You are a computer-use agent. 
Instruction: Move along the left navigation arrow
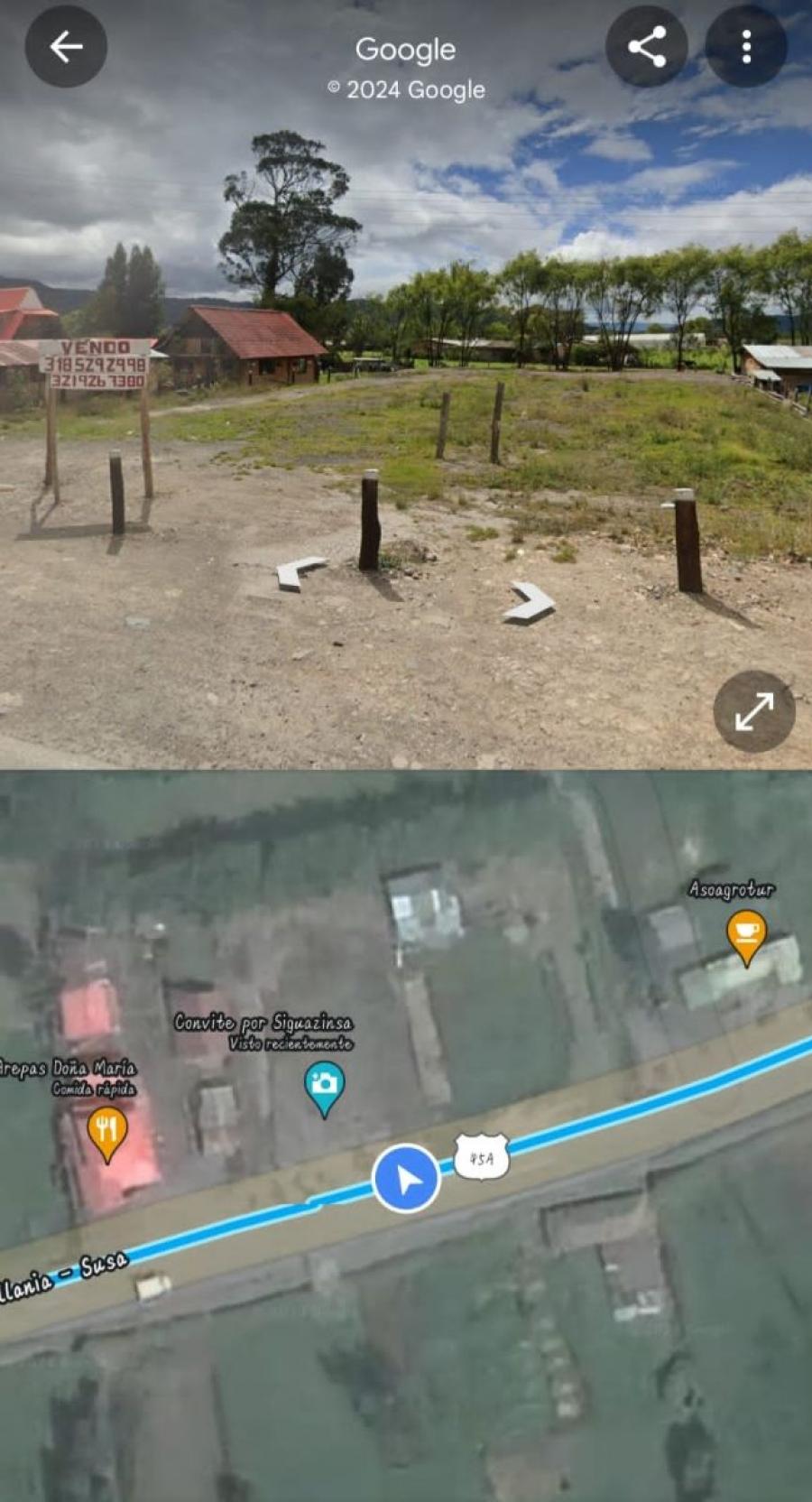point(300,573)
